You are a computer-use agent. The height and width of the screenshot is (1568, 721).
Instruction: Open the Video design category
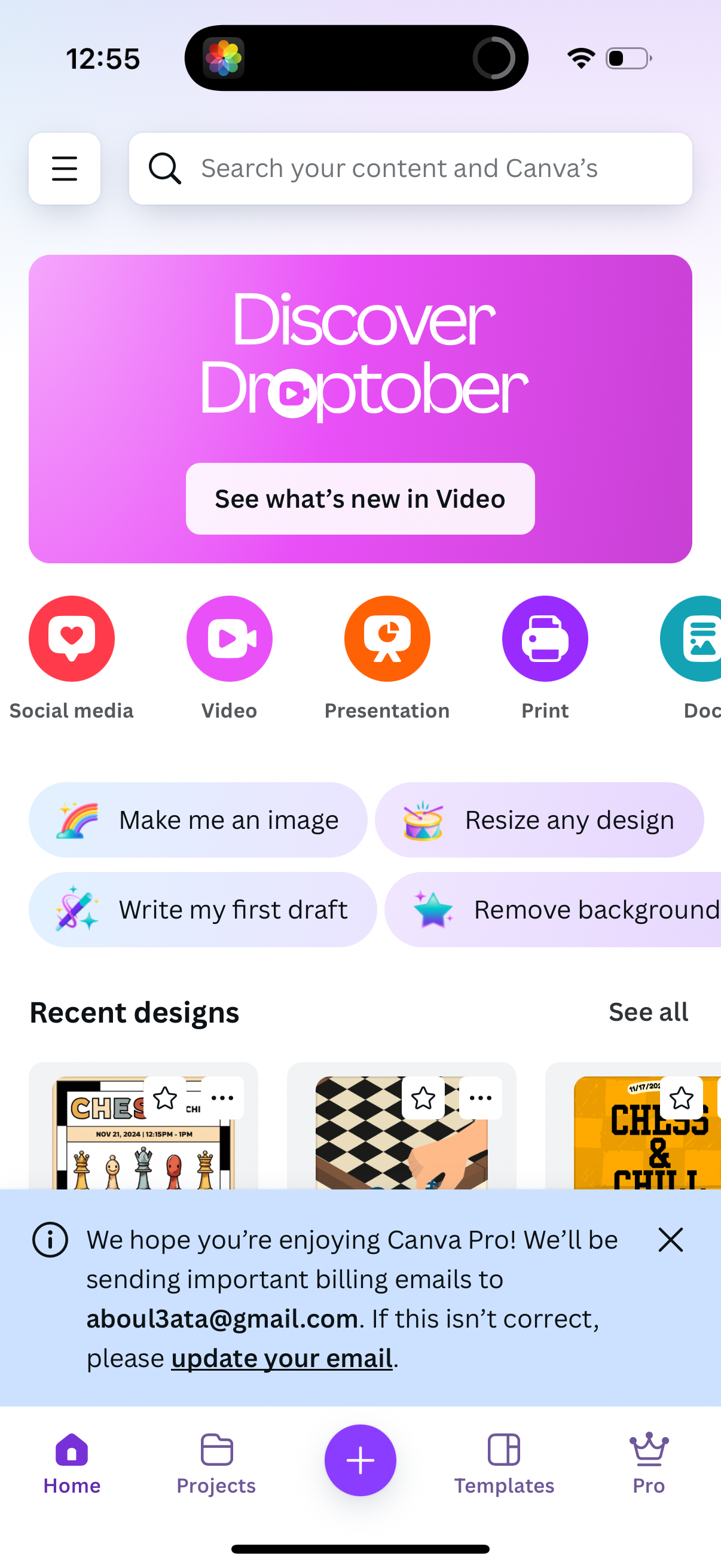pyautogui.click(x=229, y=637)
